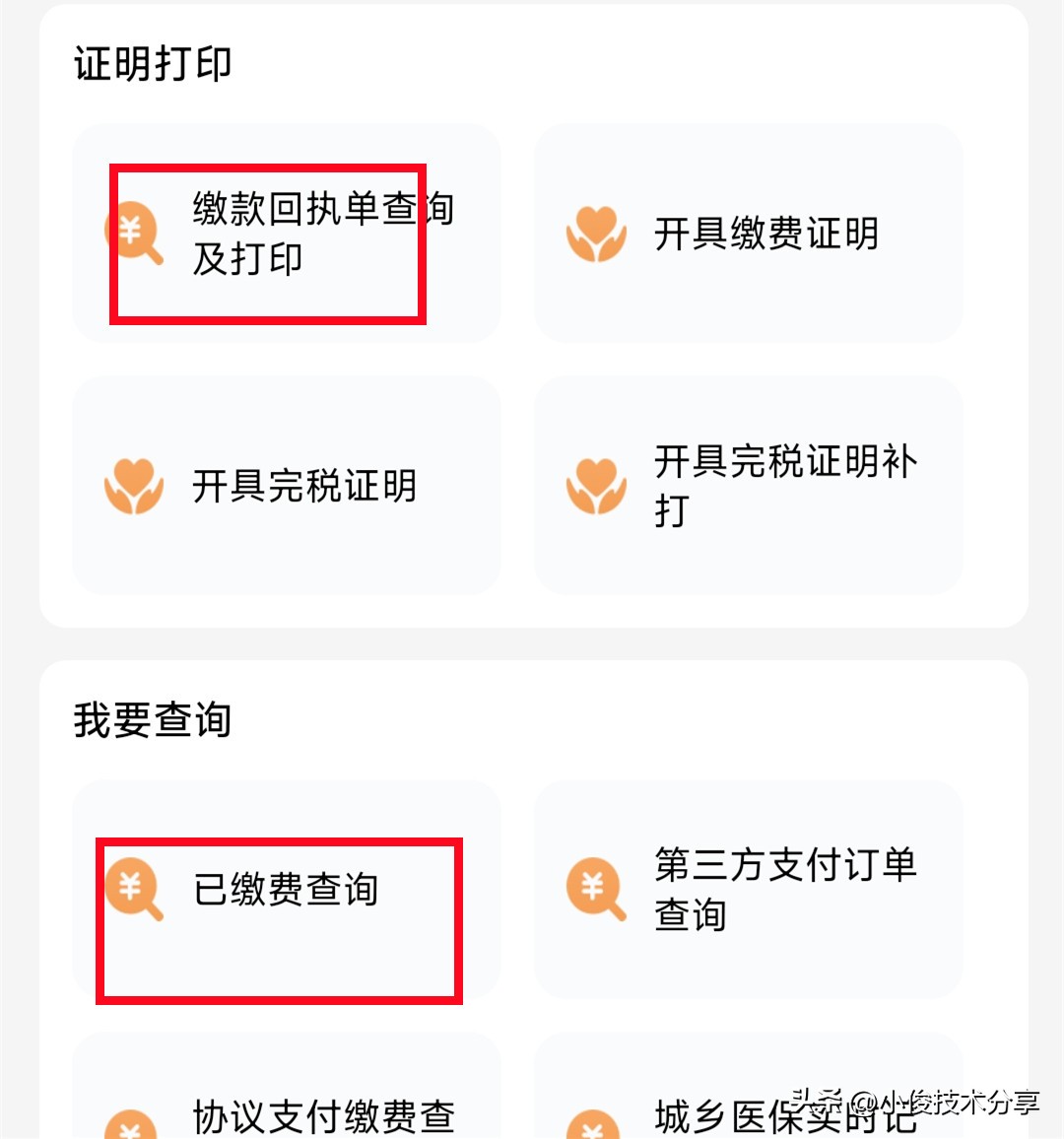Open the 城乡医保 card
This screenshot has height=1139, width=1064.
[748, 1104]
